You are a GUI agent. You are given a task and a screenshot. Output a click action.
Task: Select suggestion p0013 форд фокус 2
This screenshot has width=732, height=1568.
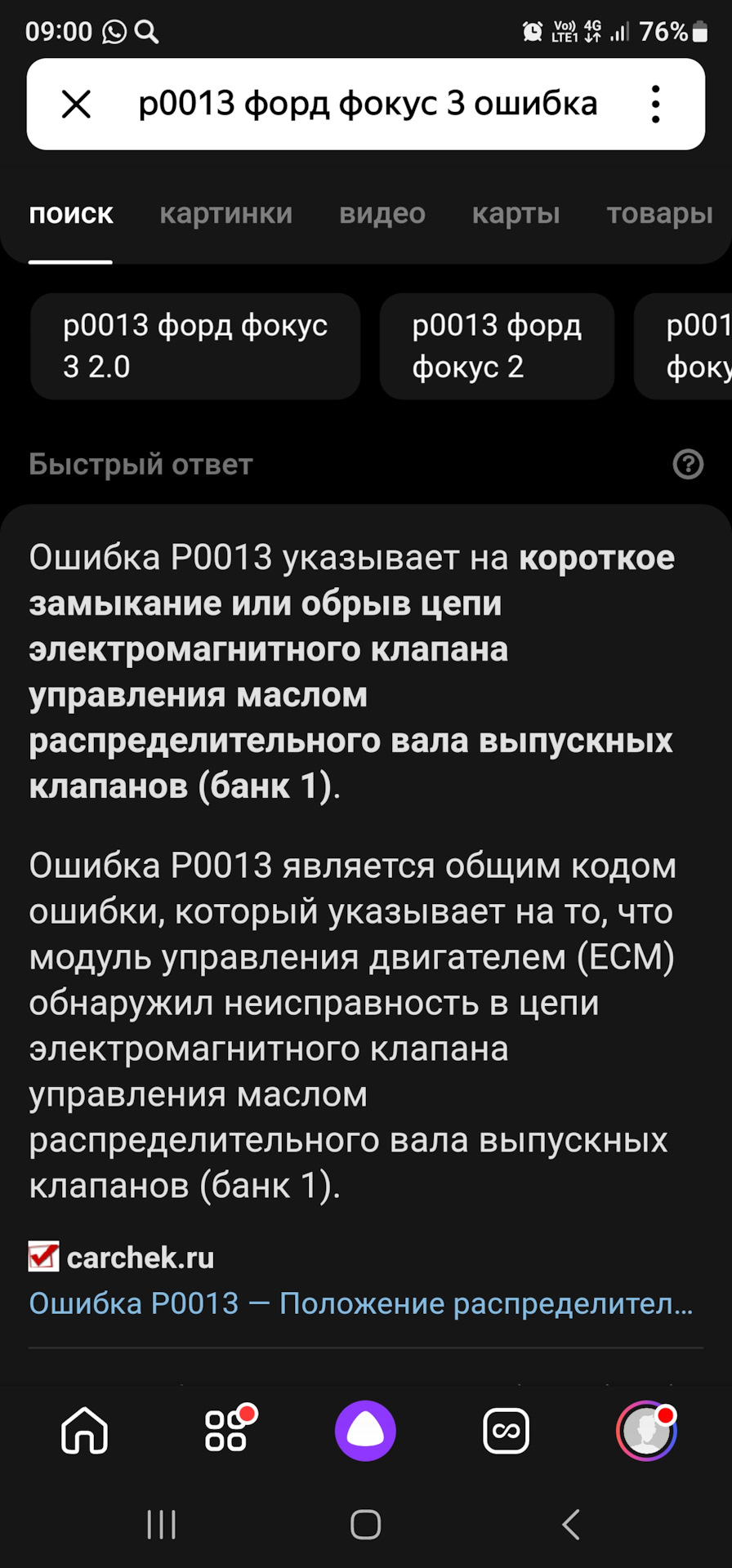coord(497,346)
